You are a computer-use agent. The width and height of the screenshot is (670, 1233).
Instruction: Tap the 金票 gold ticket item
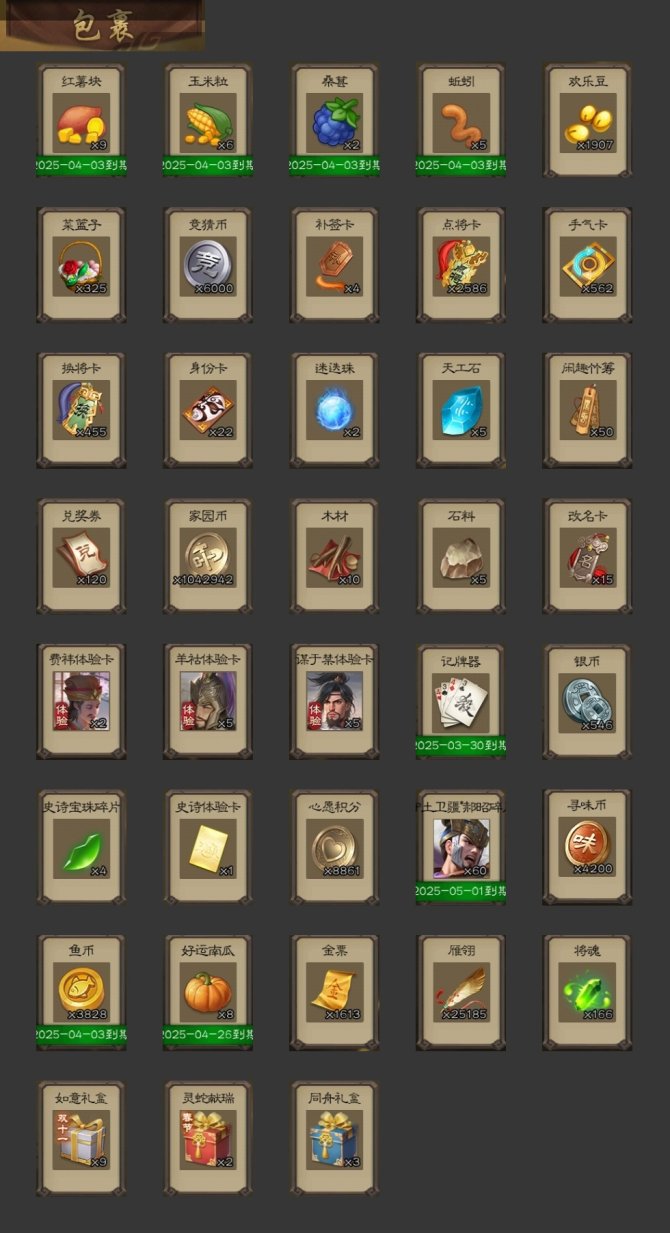coord(335,993)
